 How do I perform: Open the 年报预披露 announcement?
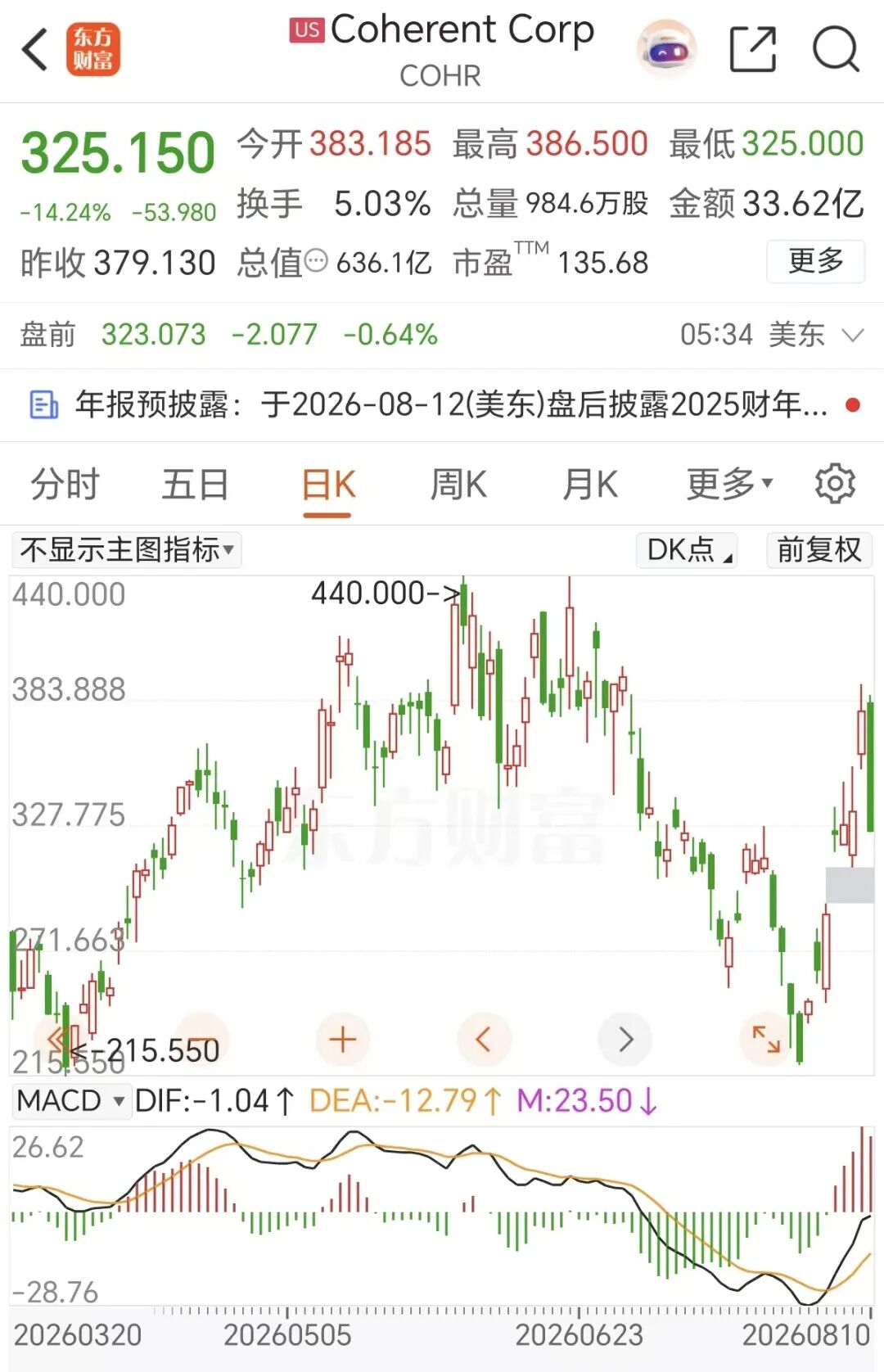[x=442, y=404]
